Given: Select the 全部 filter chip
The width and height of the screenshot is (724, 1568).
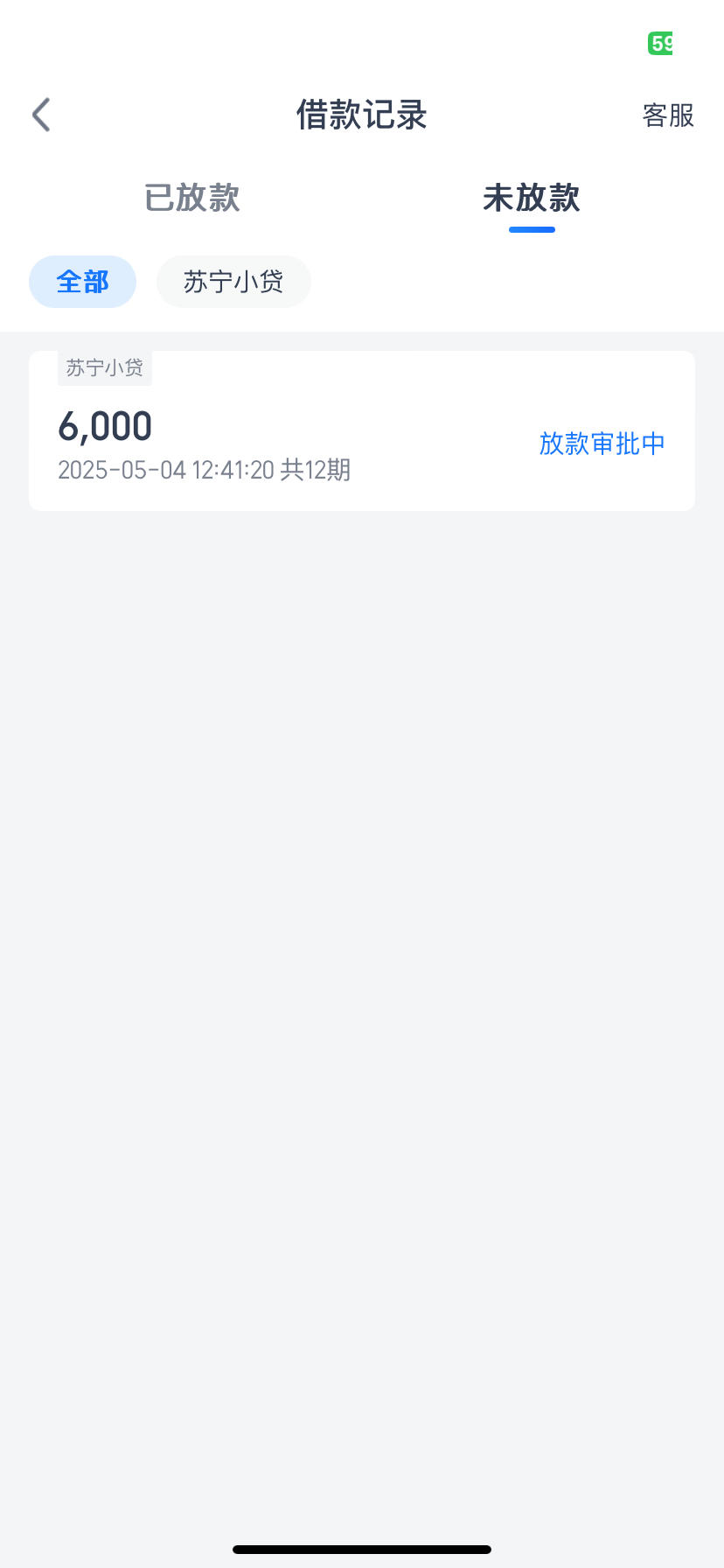Looking at the screenshot, I should [83, 282].
